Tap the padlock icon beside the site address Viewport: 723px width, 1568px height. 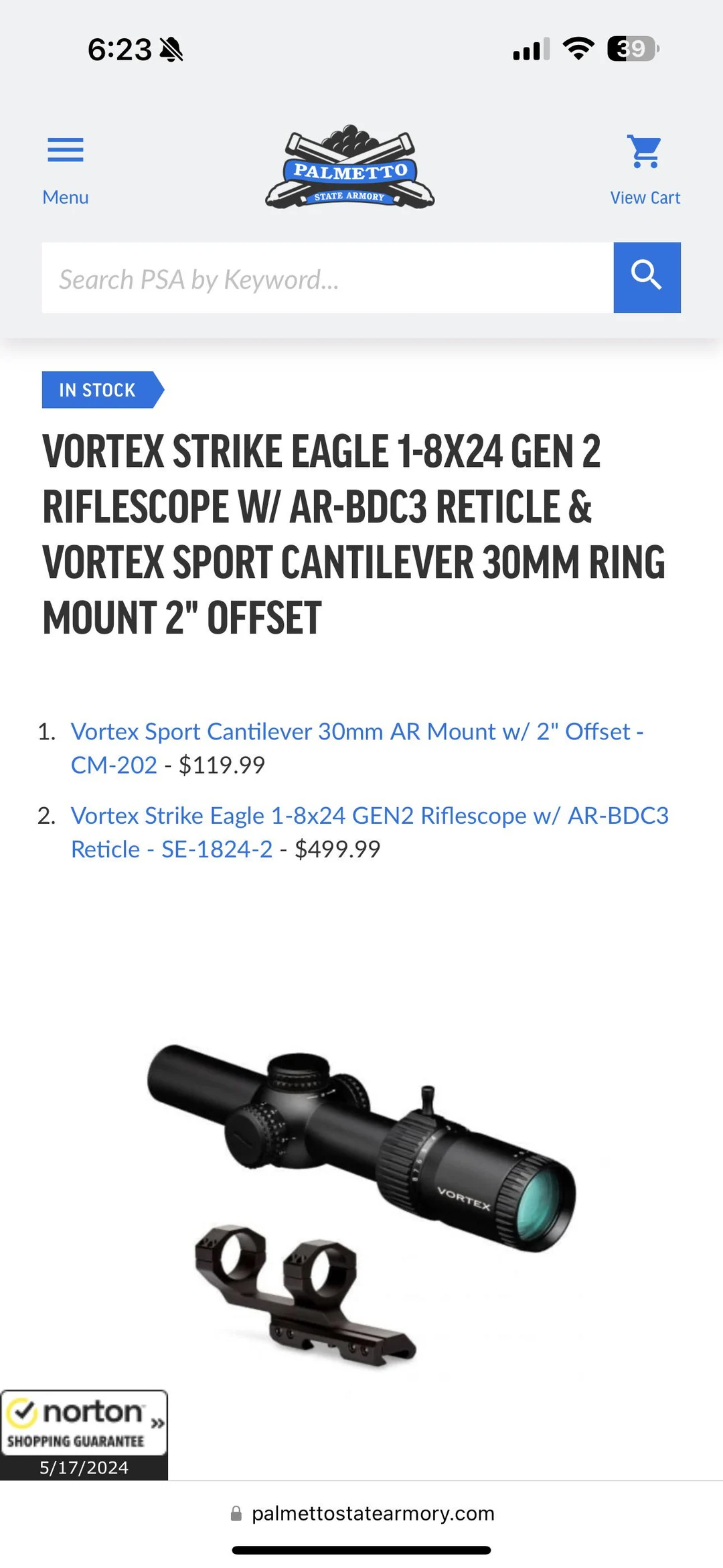coord(236,1513)
